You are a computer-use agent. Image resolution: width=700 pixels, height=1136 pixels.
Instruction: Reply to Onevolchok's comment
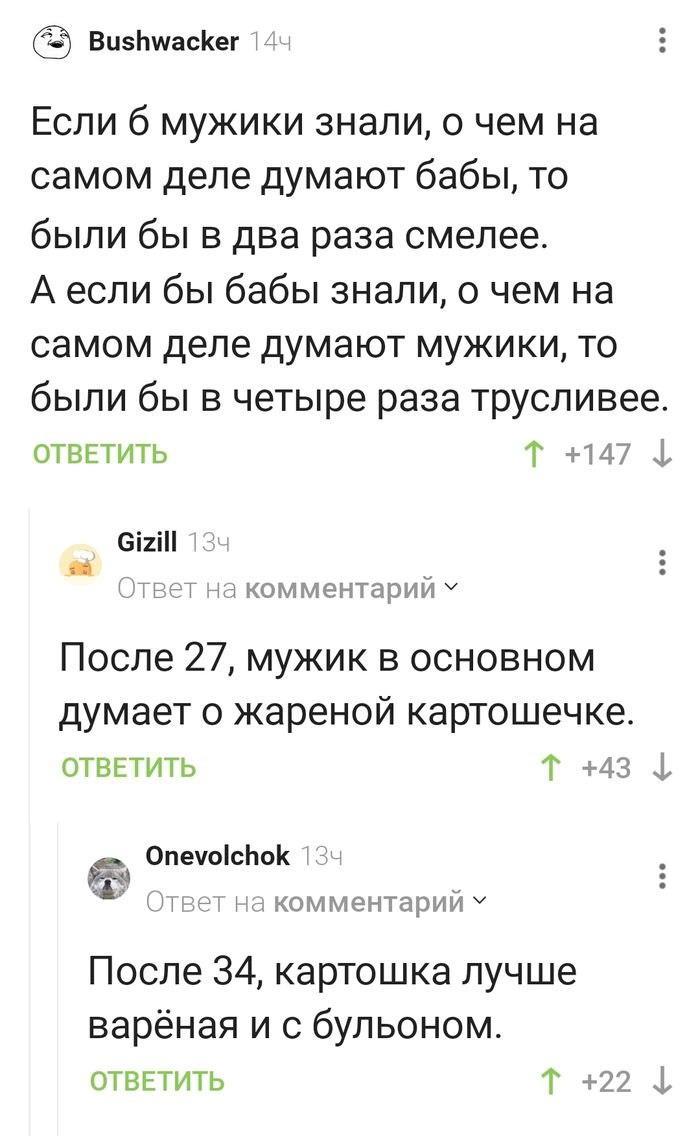tap(156, 1081)
